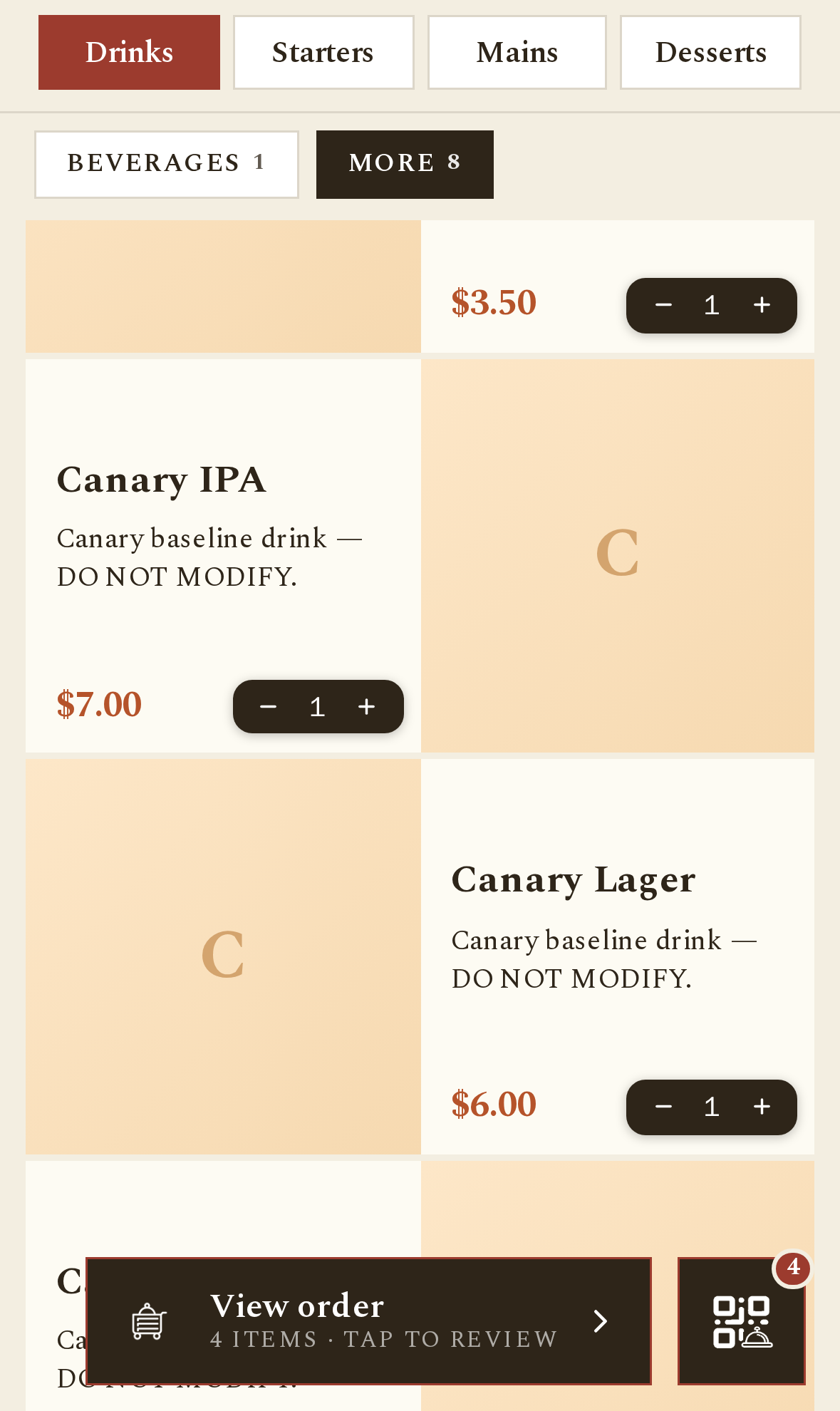The height and width of the screenshot is (1411, 840).
Task: Remove one Canary Lager
Action: [x=663, y=1107]
